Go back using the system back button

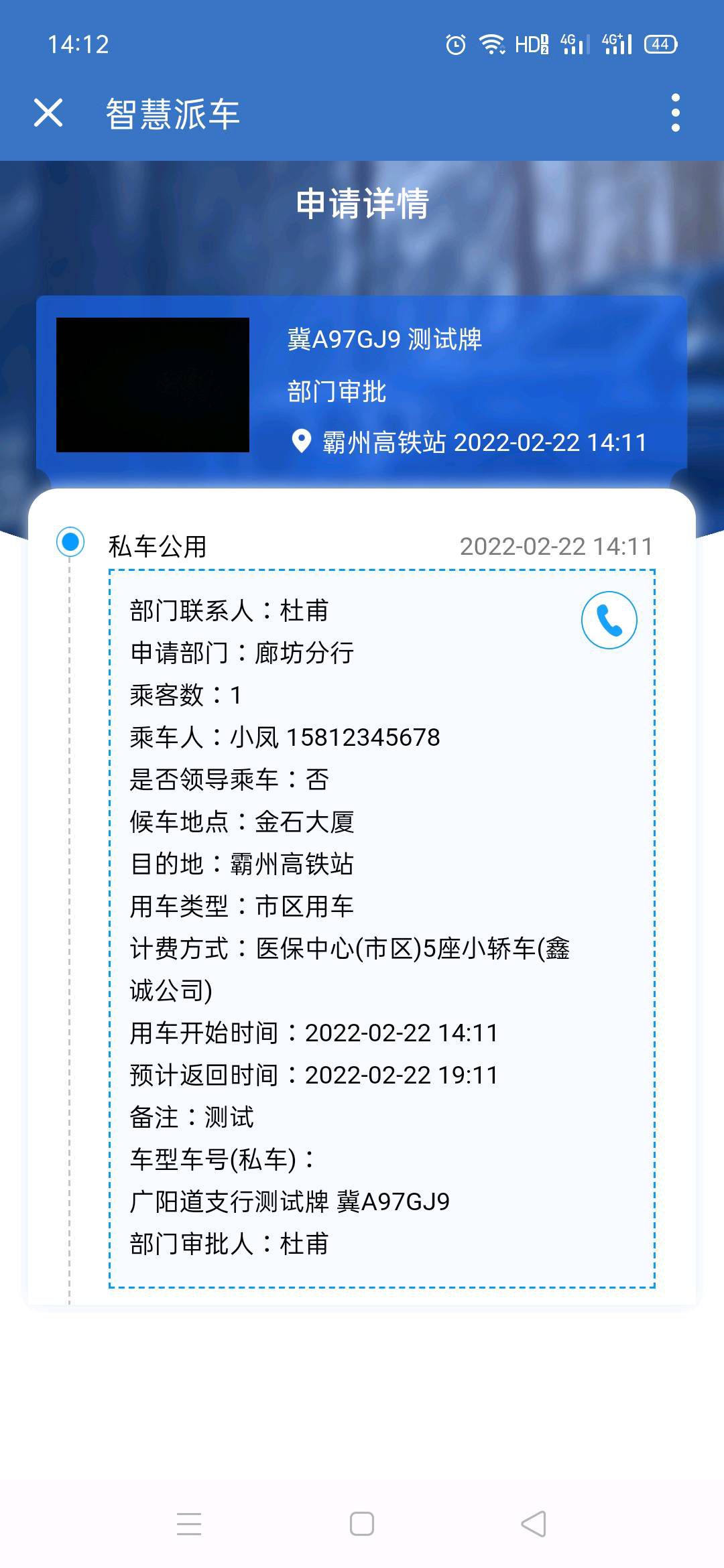tap(534, 1524)
